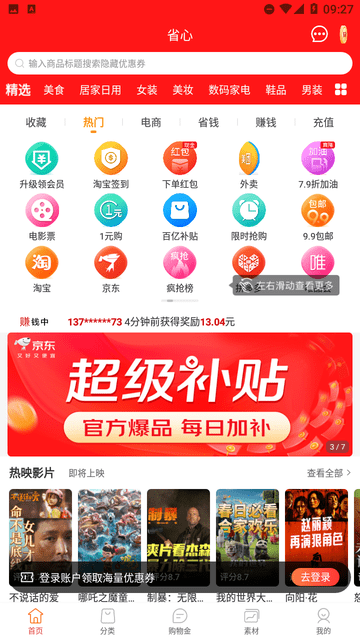Open 淘宝签到 check-in shortcut

point(111,166)
